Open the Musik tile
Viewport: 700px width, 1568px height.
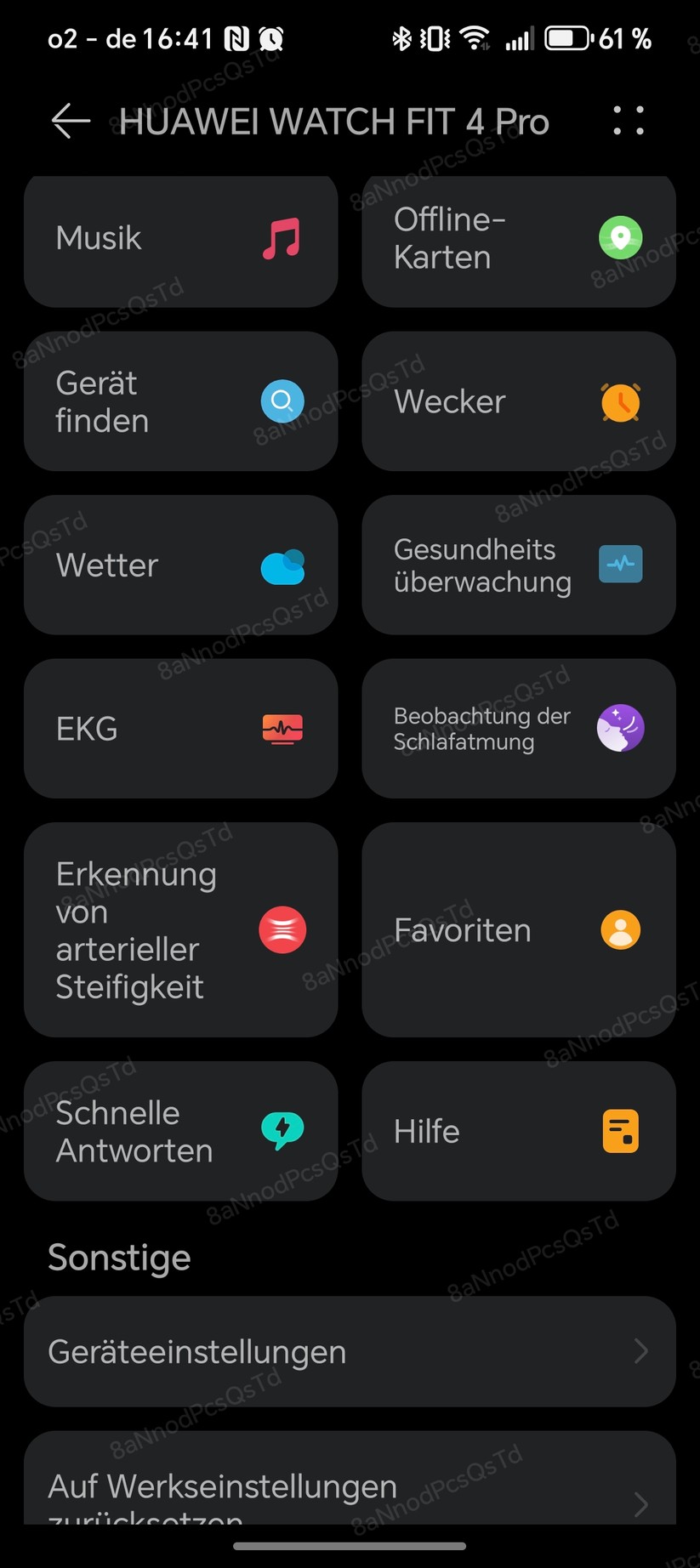(180, 240)
